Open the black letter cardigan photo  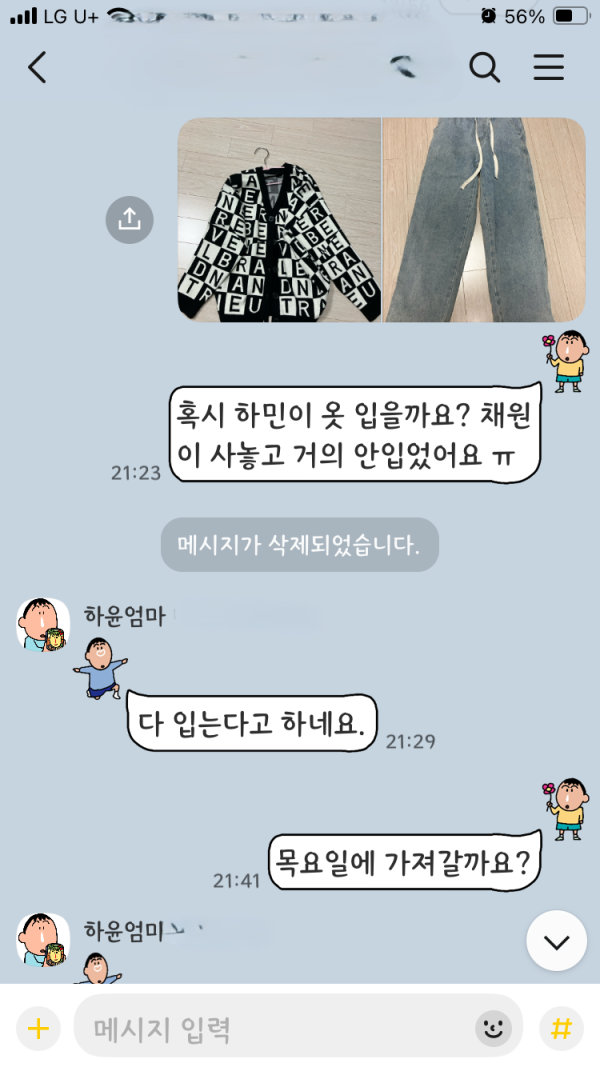pyautogui.click(x=279, y=220)
